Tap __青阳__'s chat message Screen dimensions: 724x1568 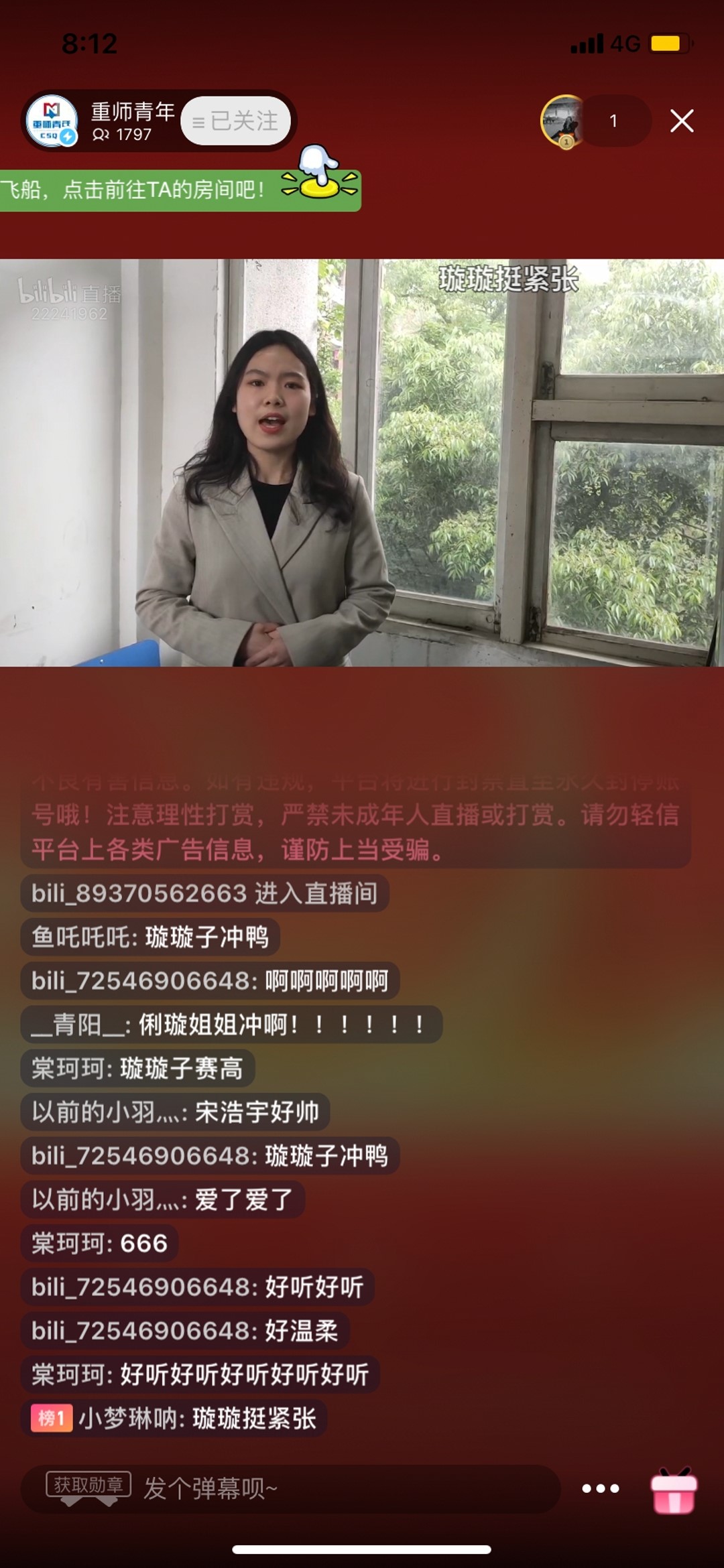231,1025
